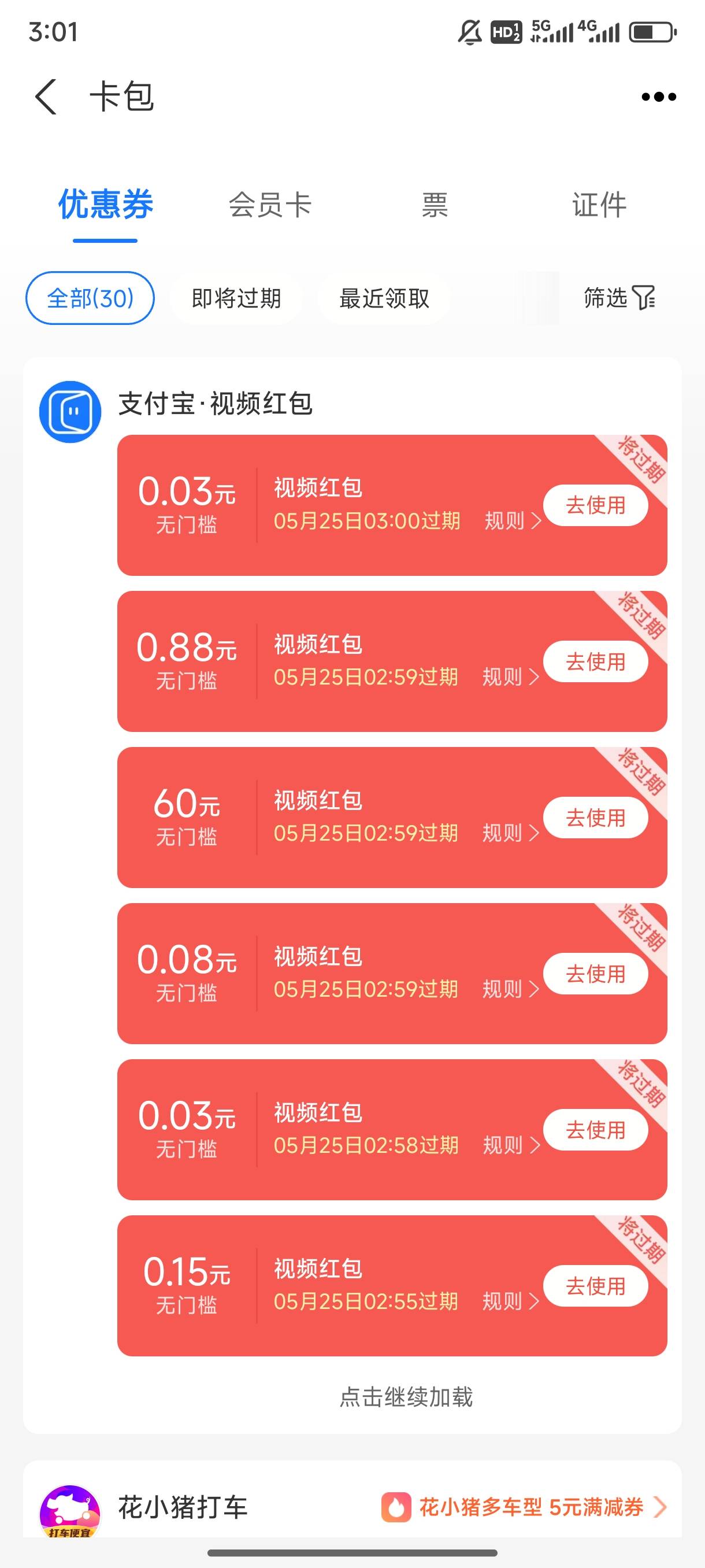705x1568 pixels.
Task: Open the 支付宝·视频红包 merchant header
Action: [216, 404]
